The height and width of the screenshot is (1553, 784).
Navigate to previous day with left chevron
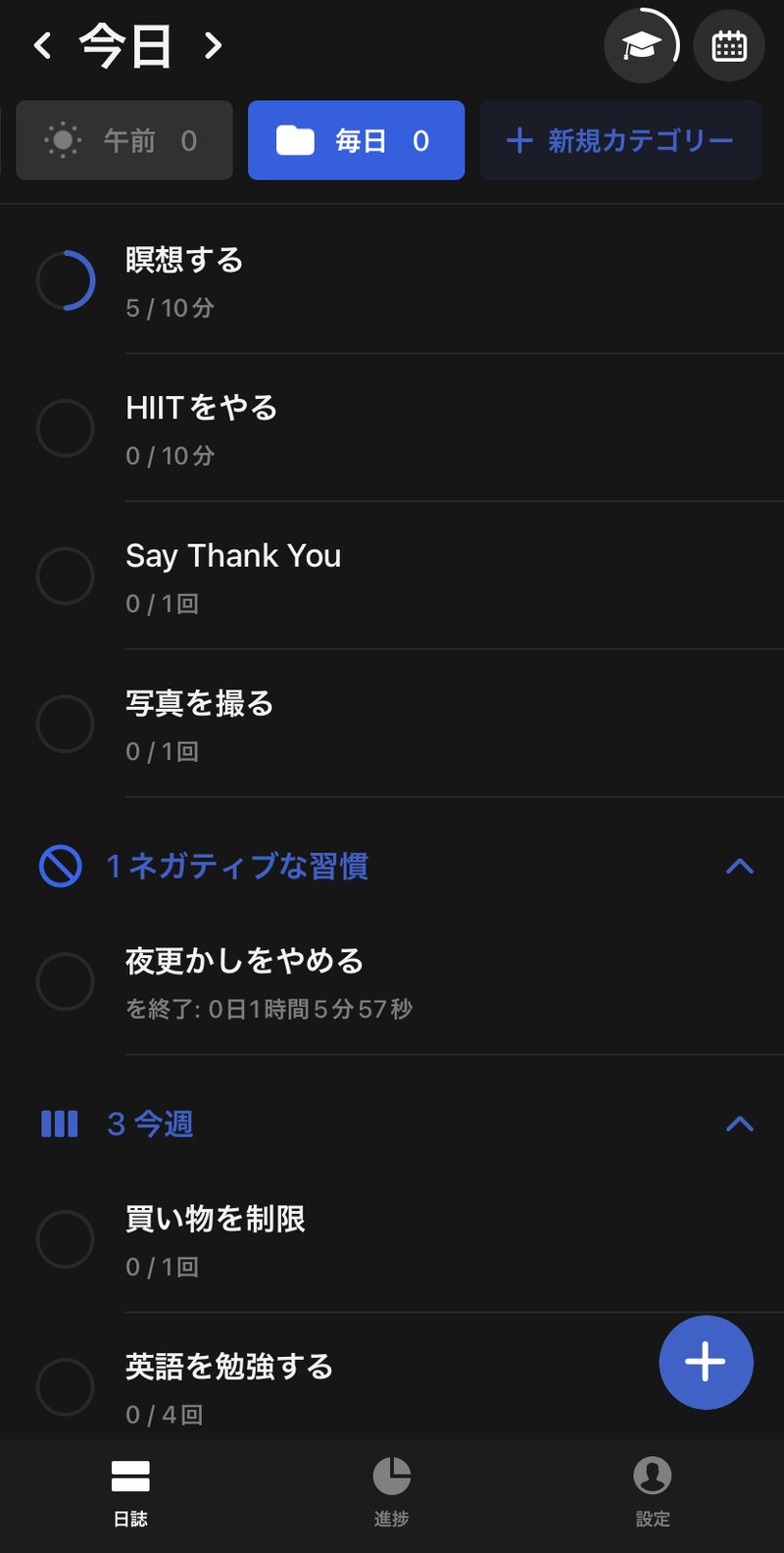pos(40,45)
